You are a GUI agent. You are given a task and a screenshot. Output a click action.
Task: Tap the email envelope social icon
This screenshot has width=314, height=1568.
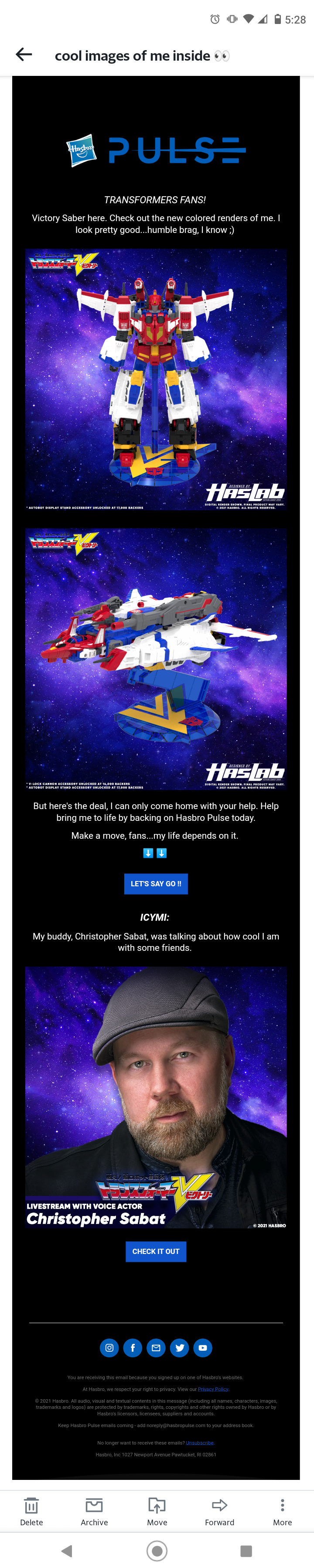pyautogui.click(x=156, y=1348)
